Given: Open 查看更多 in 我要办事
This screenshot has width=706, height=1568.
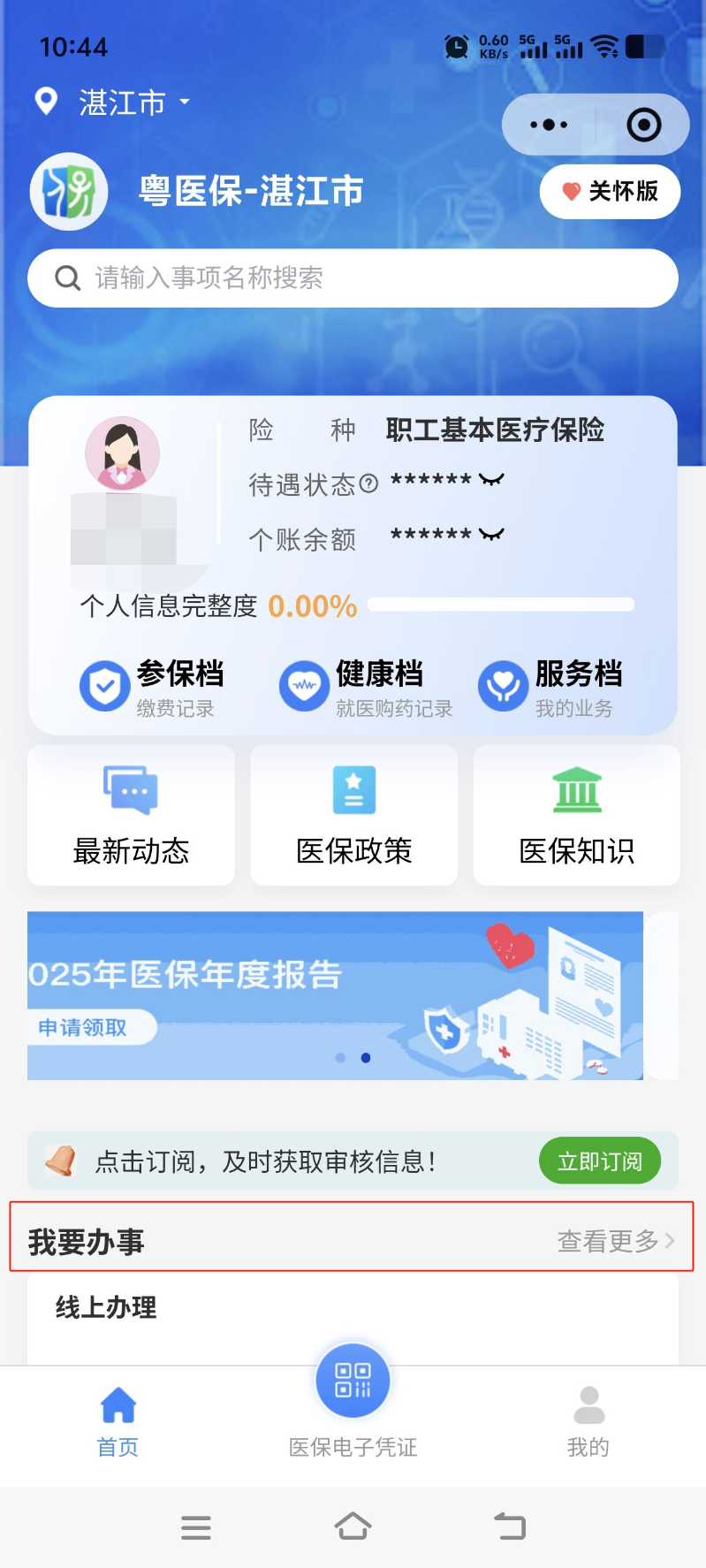Looking at the screenshot, I should coord(615,1241).
